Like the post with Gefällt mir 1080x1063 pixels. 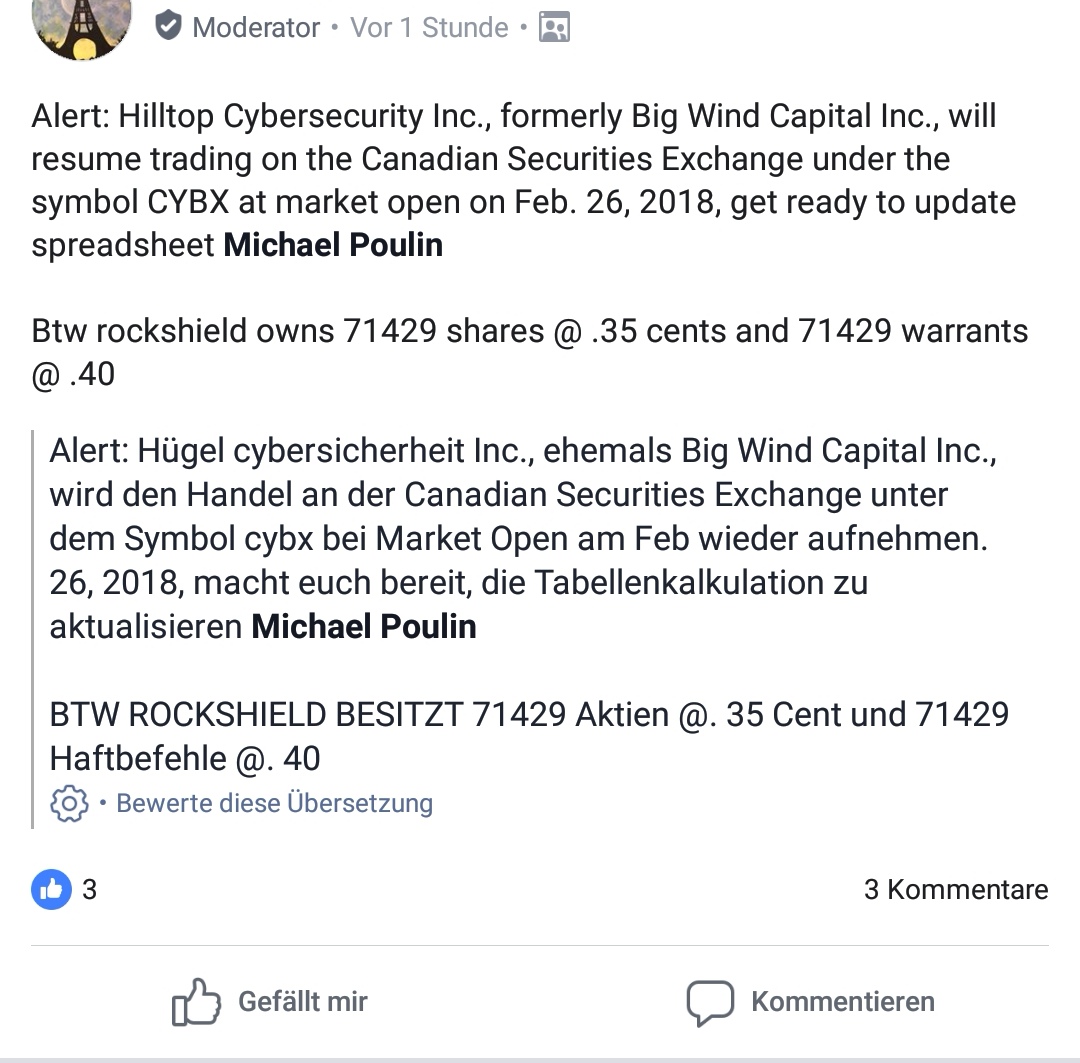tap(270, 1001)
